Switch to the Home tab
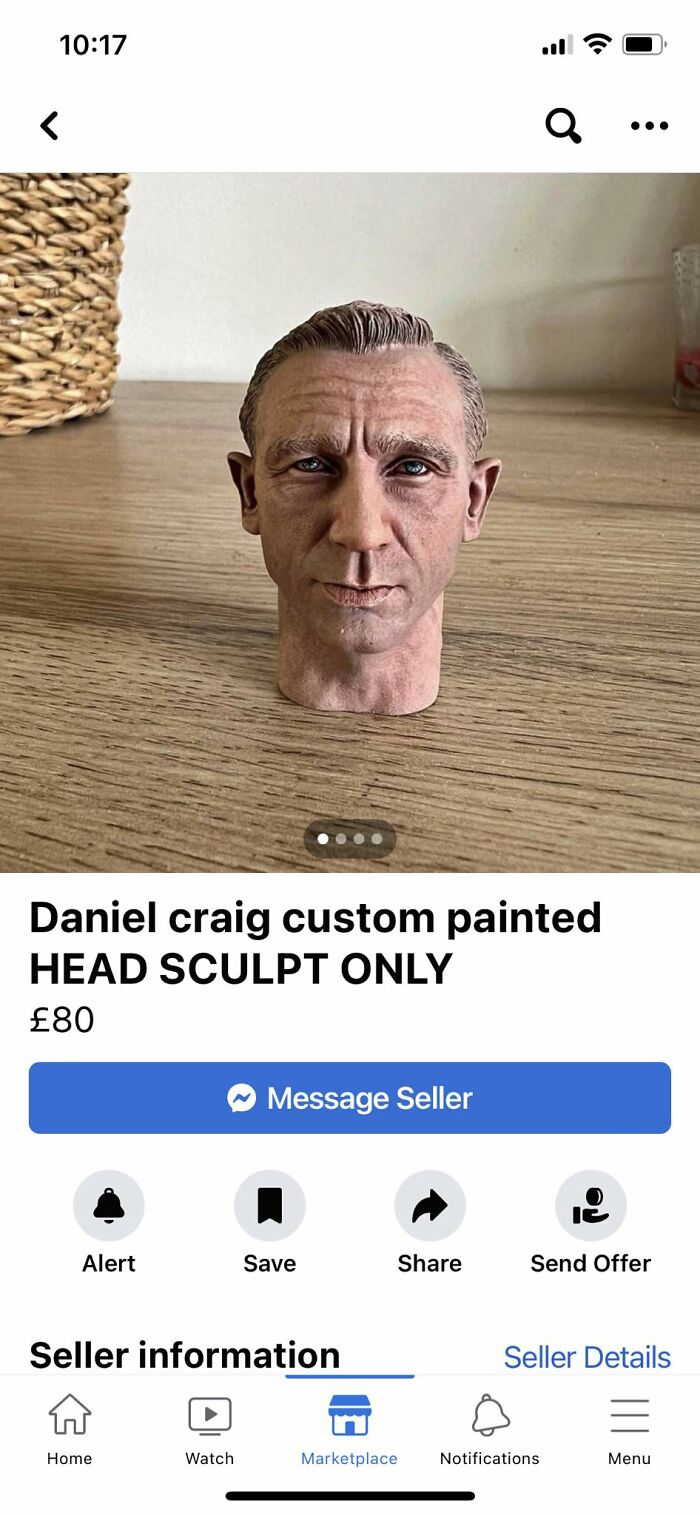The height and width of the screenshot is (1515, 700). [x=69, y=1430]
